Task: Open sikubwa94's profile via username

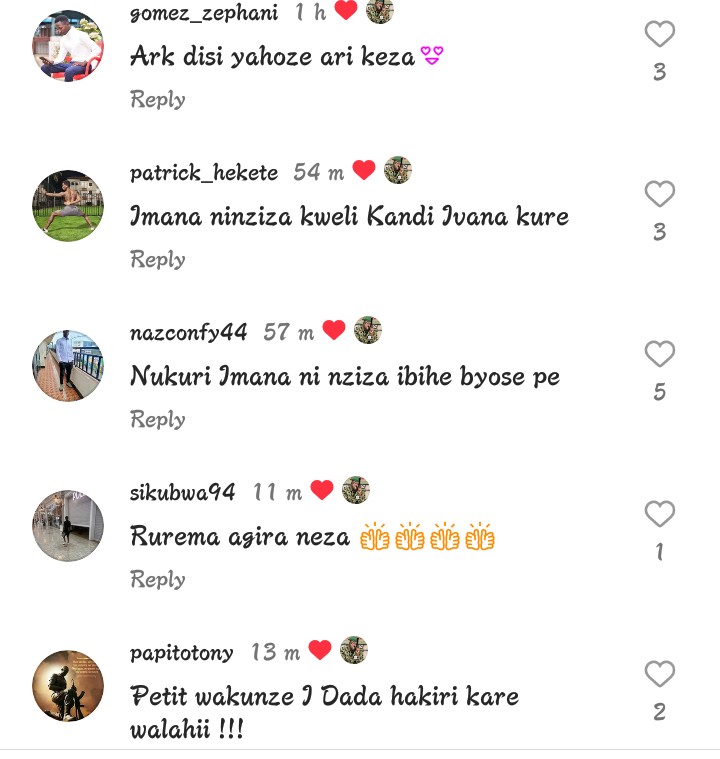Action: (x=183, y=492)
